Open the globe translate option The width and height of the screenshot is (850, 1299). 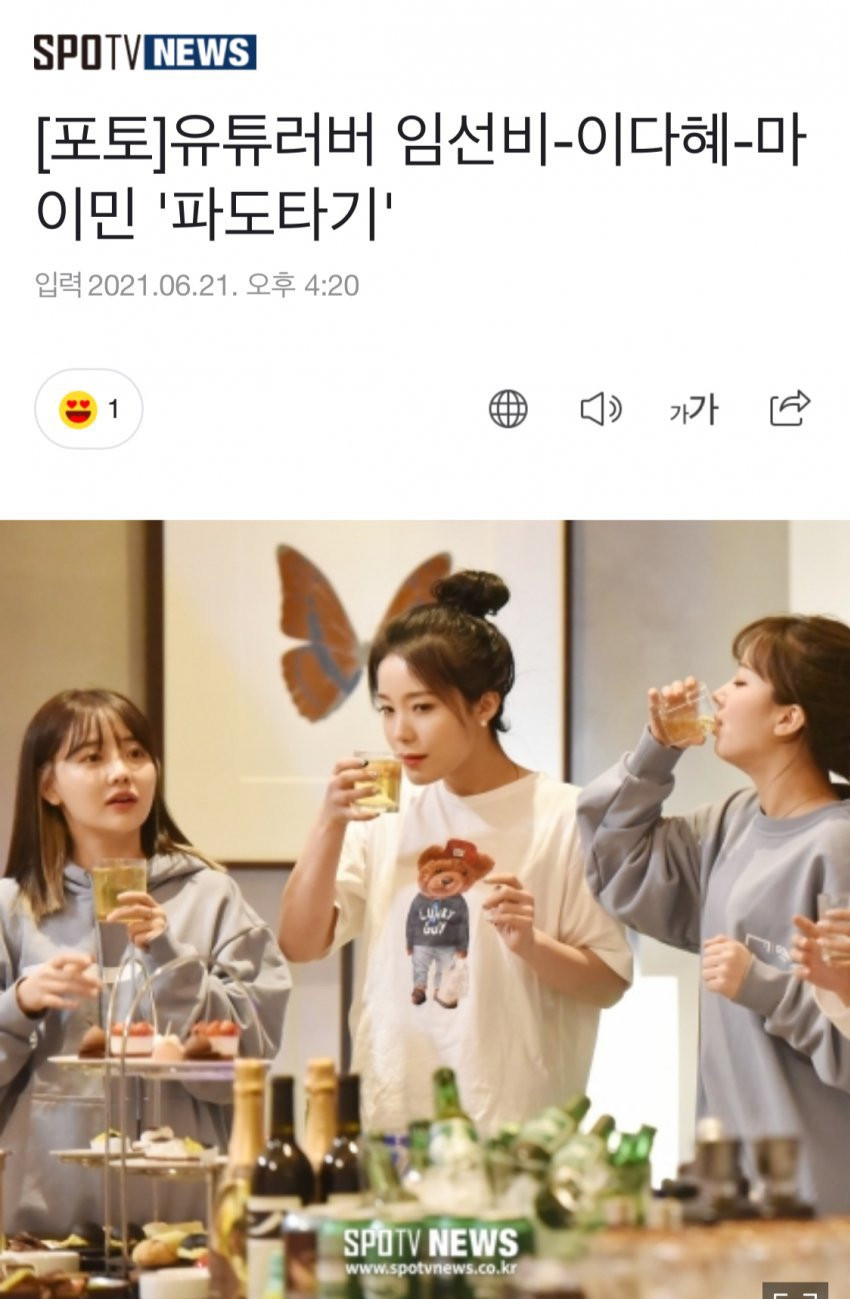tap(508, 409)
